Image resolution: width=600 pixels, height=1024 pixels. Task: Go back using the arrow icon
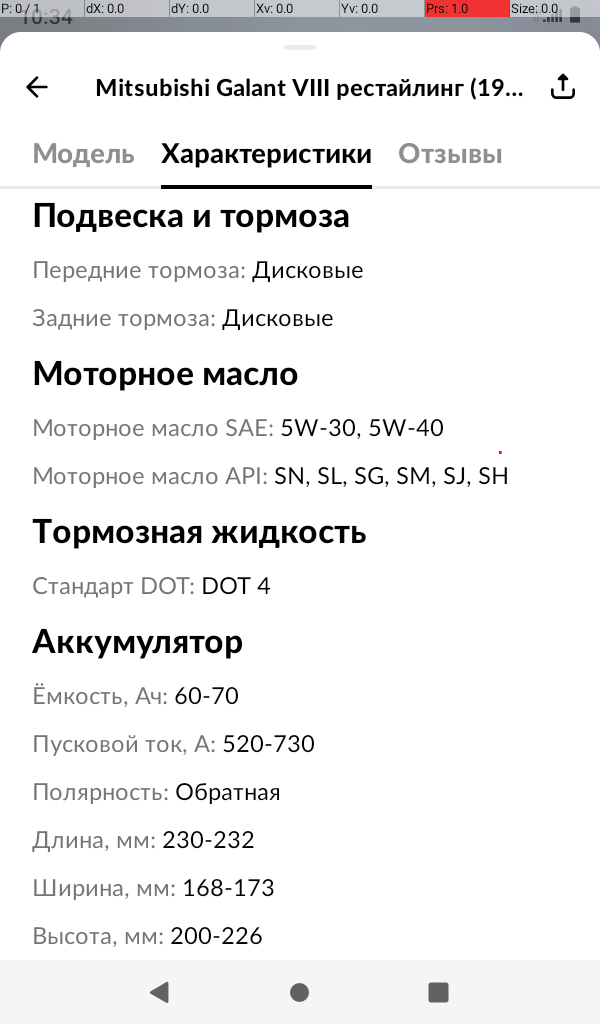[37, 87]
